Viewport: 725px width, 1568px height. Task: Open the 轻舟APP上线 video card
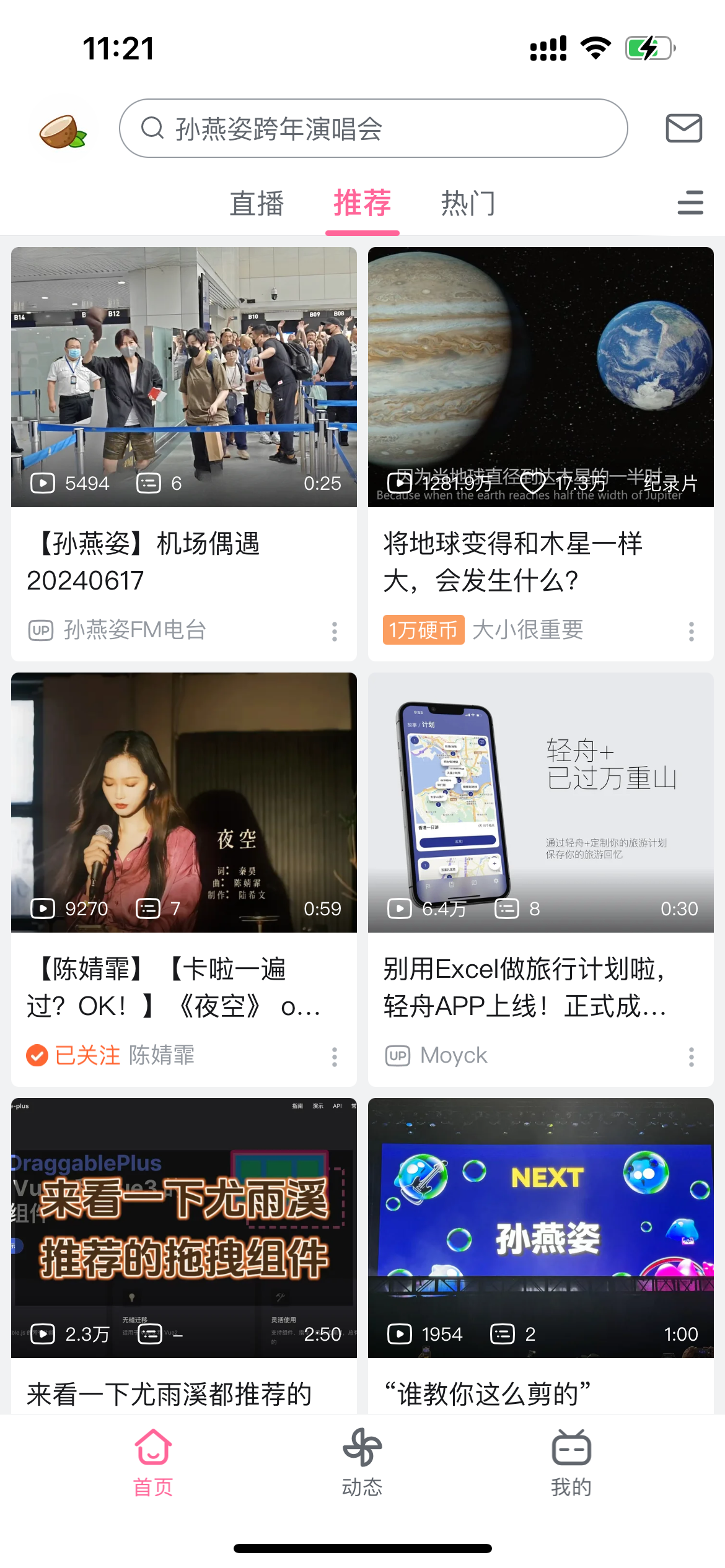pyautogui.click(x=540, y=802)
